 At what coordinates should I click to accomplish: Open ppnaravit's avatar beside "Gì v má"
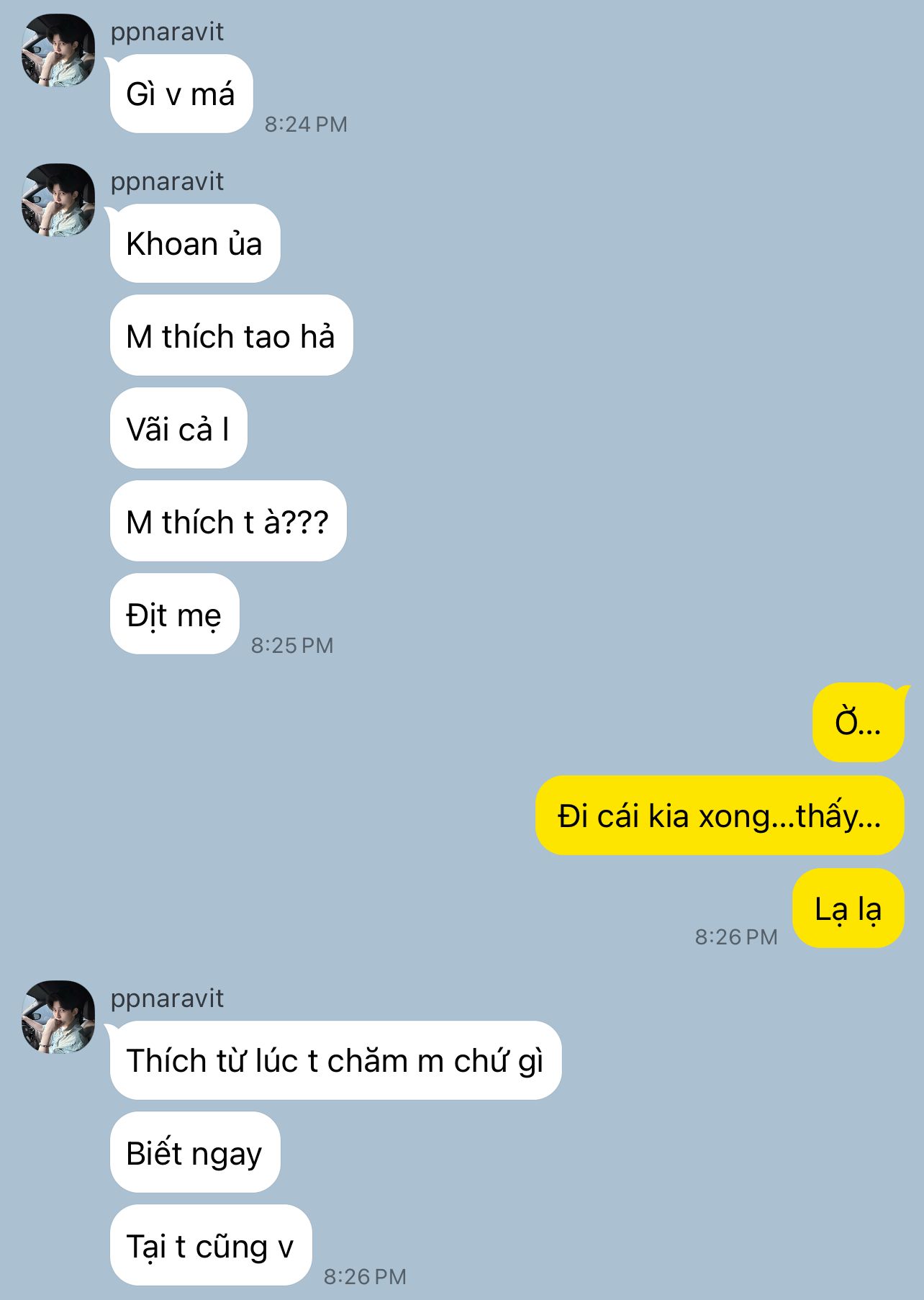(58, 51)
